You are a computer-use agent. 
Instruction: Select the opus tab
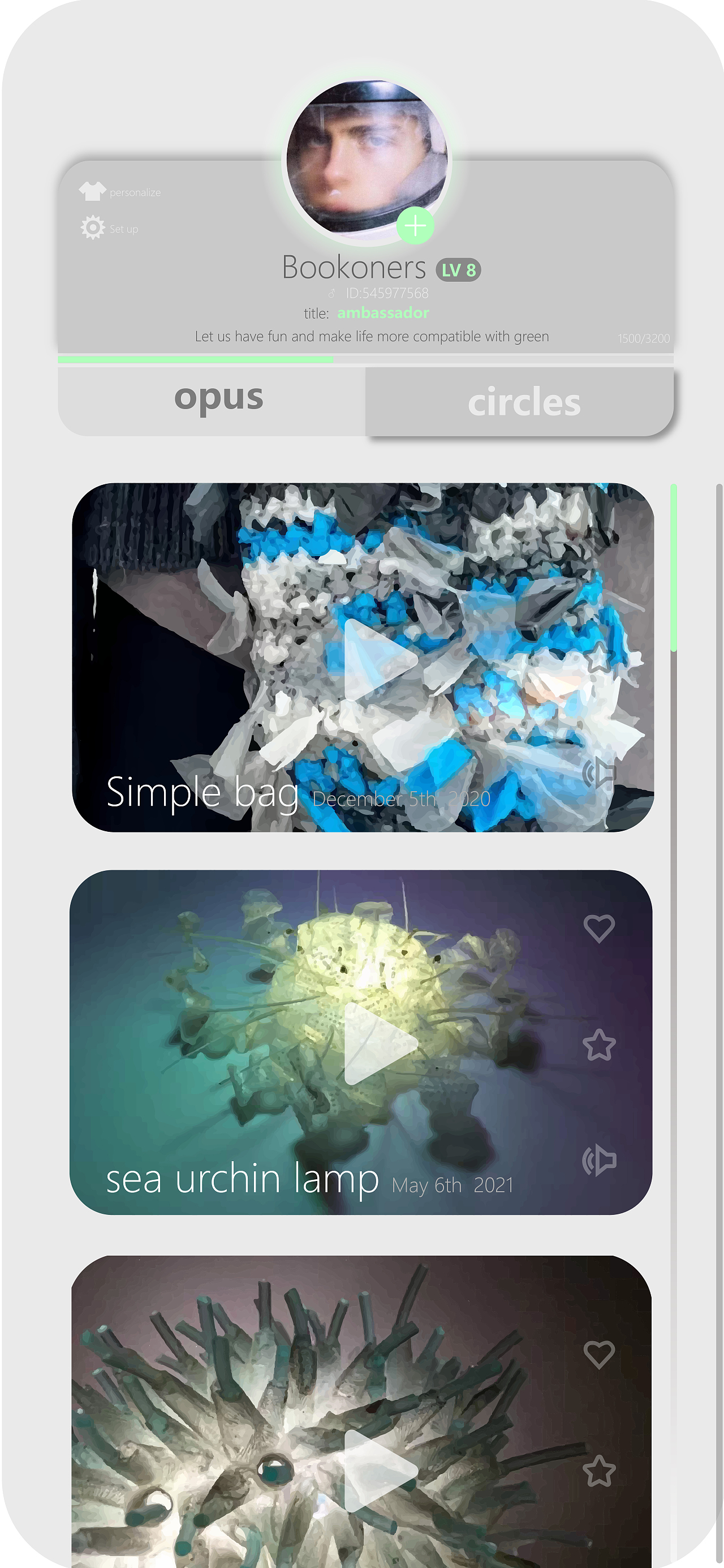[x=219, y=398]
